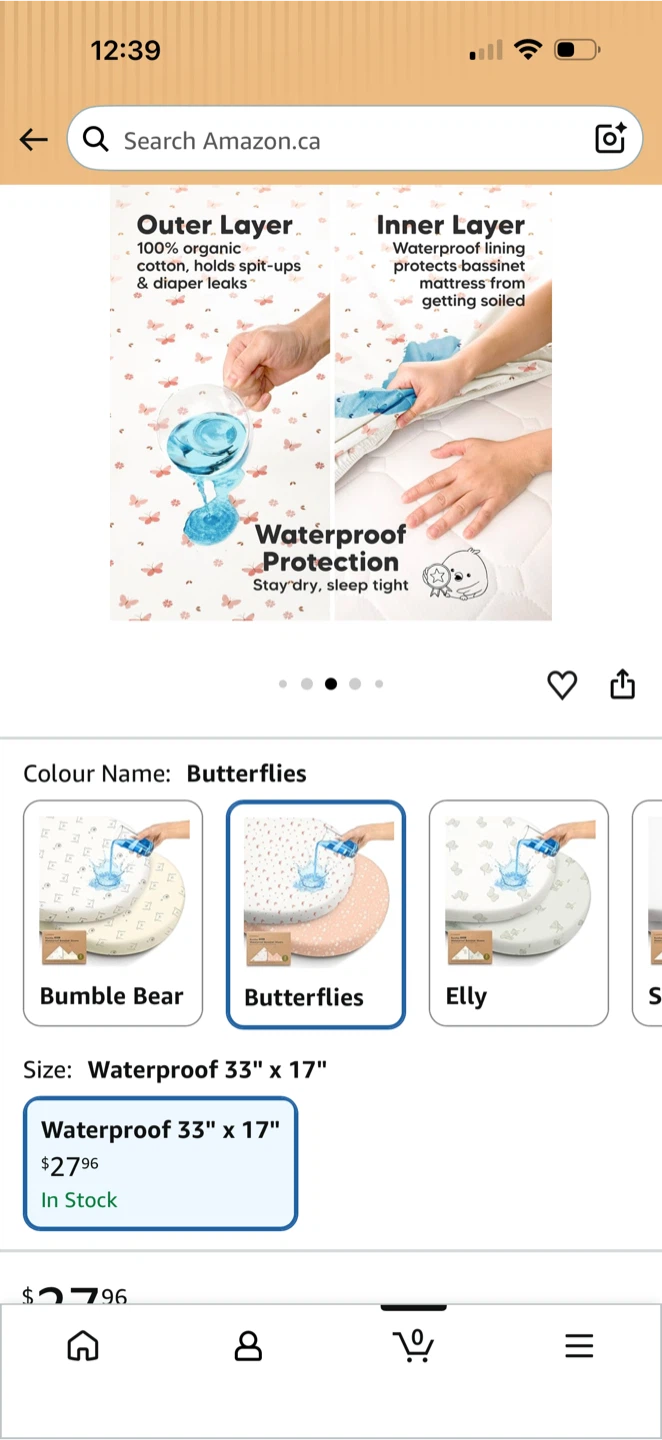
Task: Add item to wish list heart
Action: click(x=562, y=685)
